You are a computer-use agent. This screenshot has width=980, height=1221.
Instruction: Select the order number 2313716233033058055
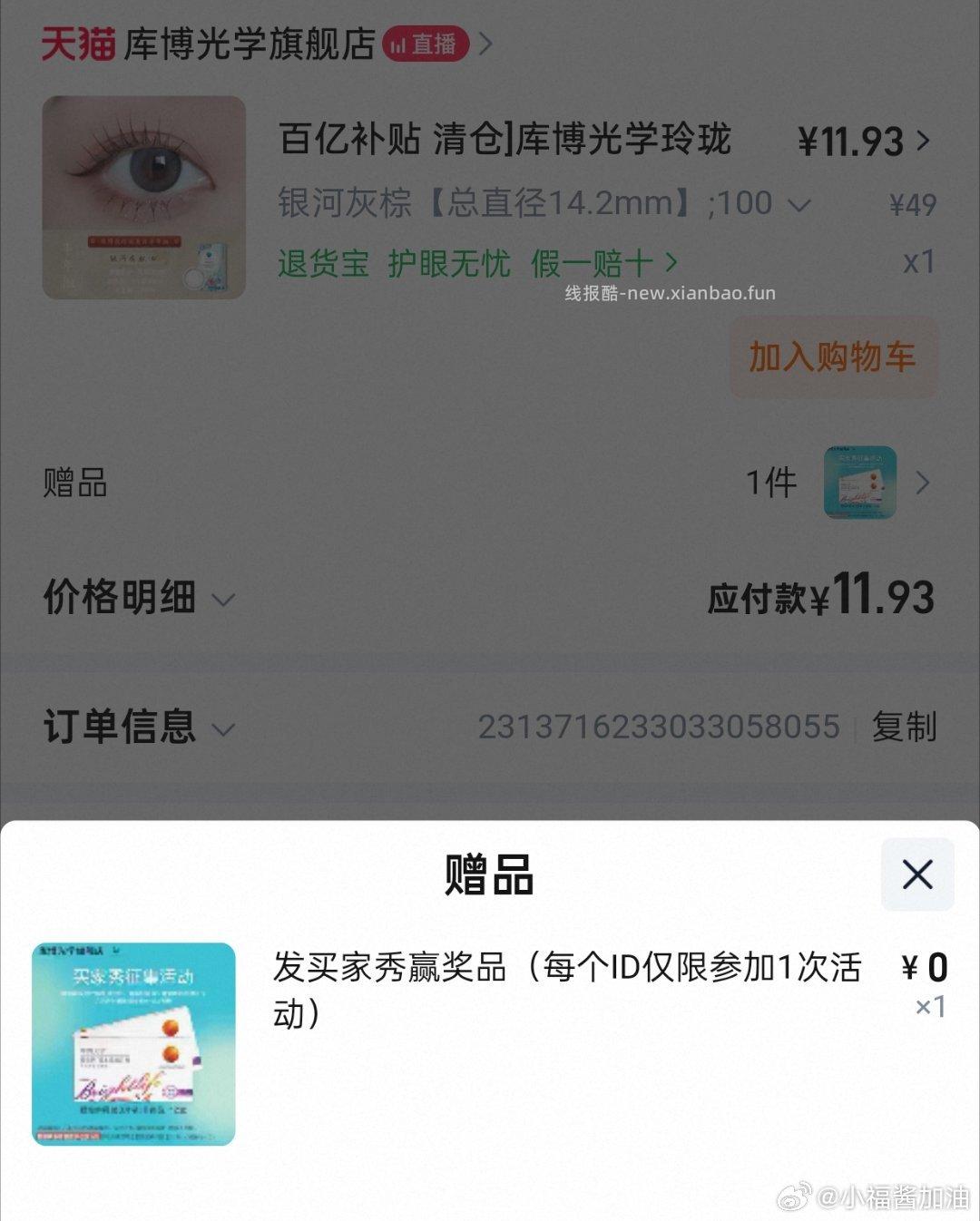coord(660,727)
